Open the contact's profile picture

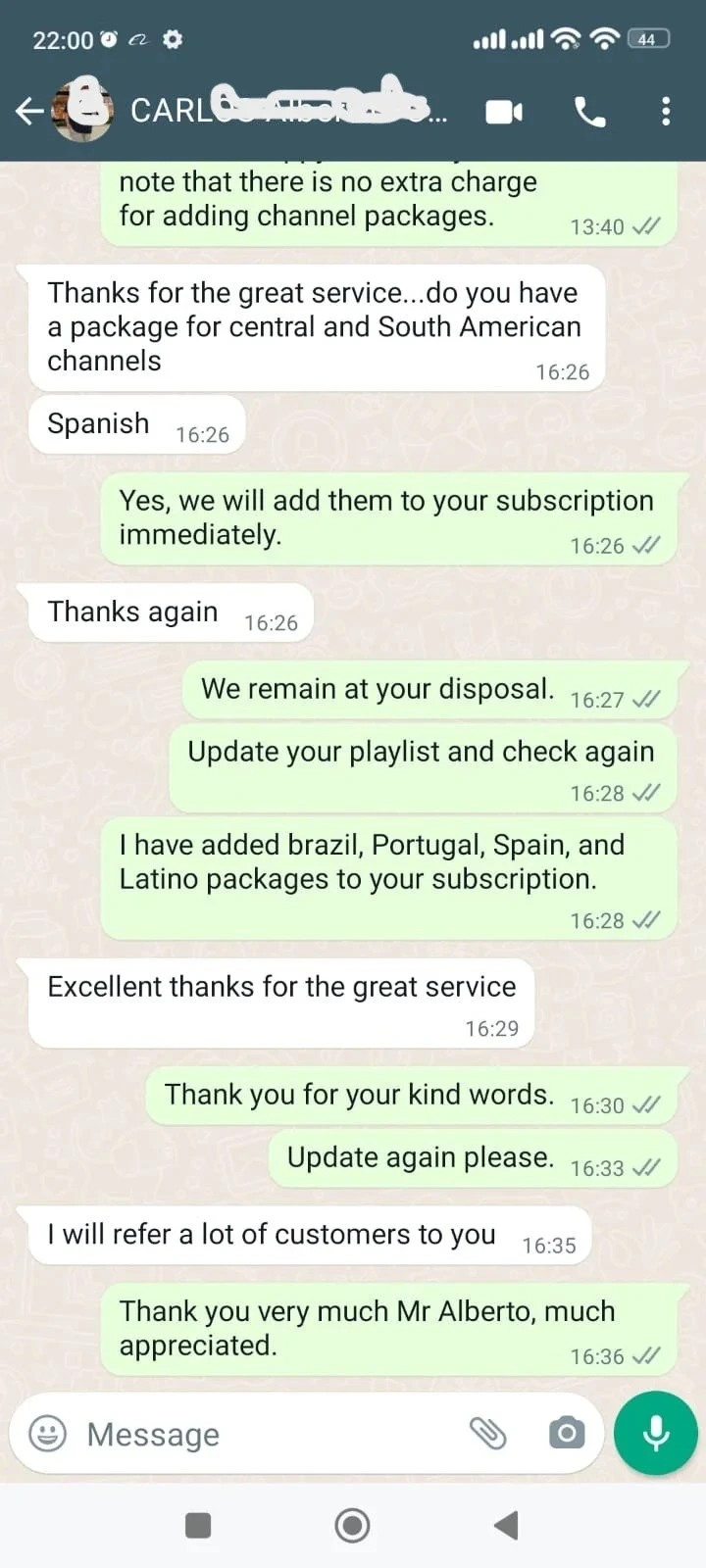tap(82, 111)
